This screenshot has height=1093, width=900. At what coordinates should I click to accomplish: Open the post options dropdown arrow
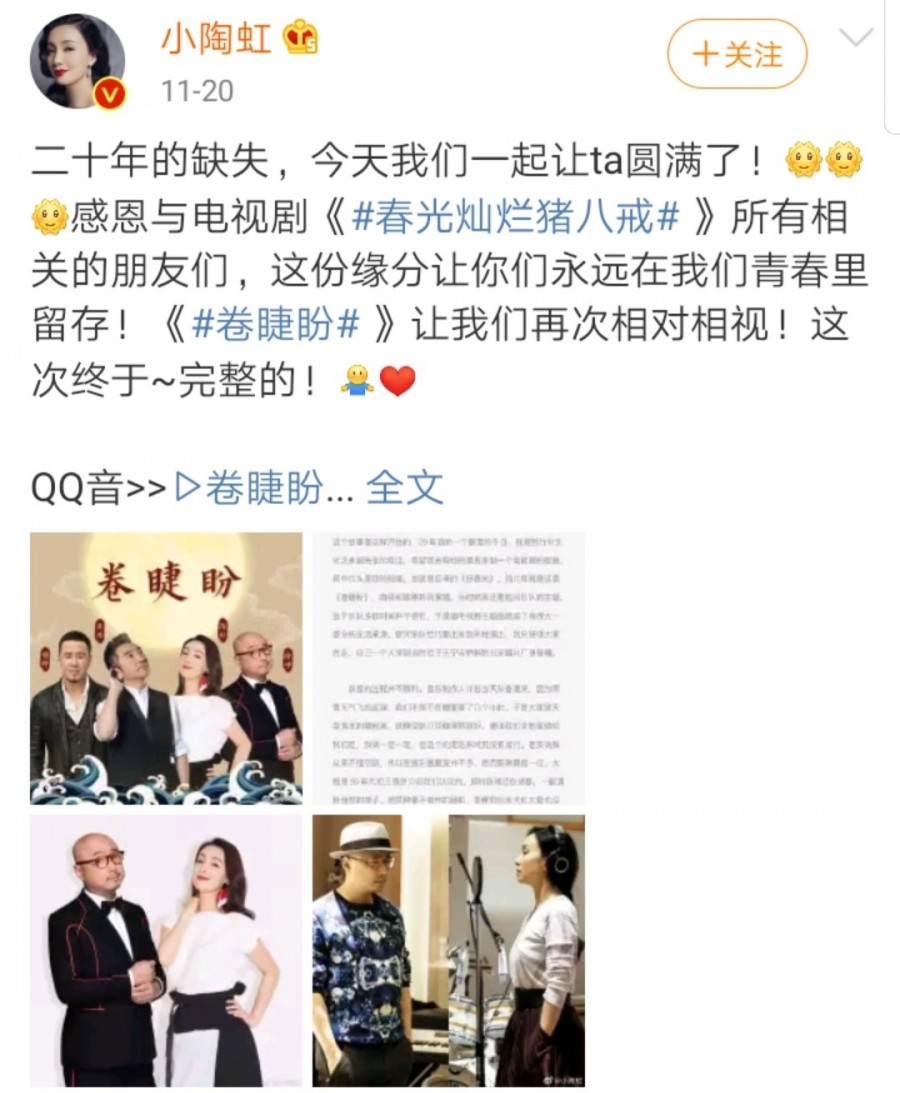click(x=858, y=40)
